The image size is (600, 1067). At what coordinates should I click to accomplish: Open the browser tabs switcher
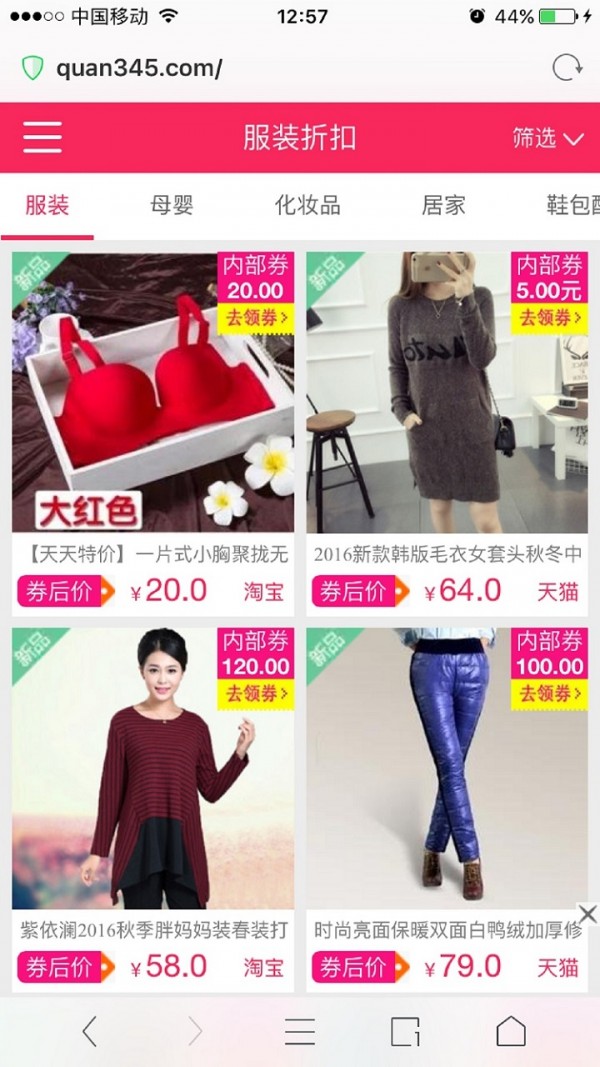click(405, 1031)
